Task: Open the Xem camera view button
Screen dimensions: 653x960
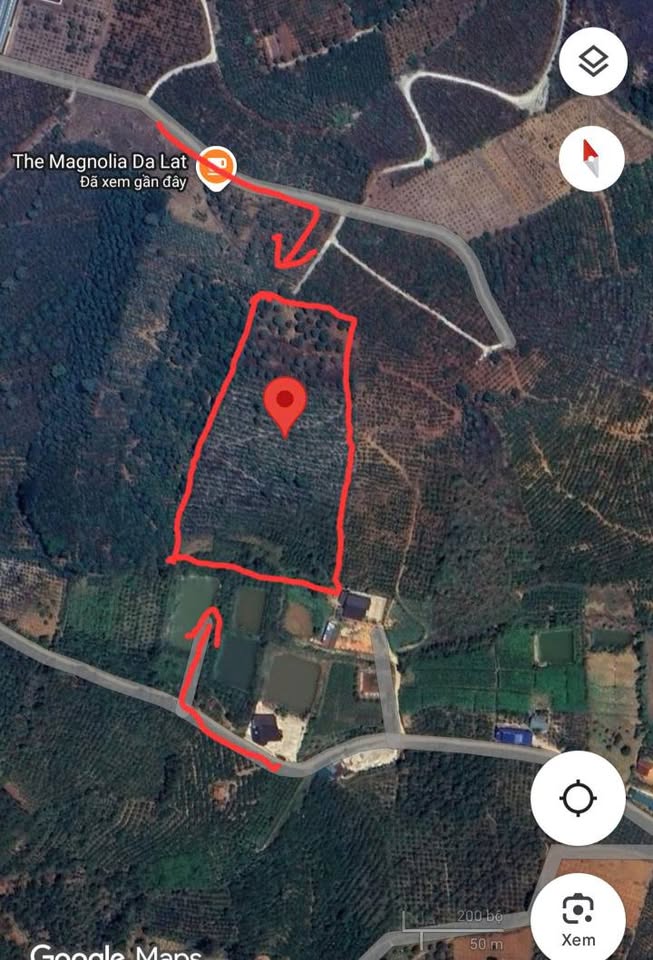Action: coord(578,917)
